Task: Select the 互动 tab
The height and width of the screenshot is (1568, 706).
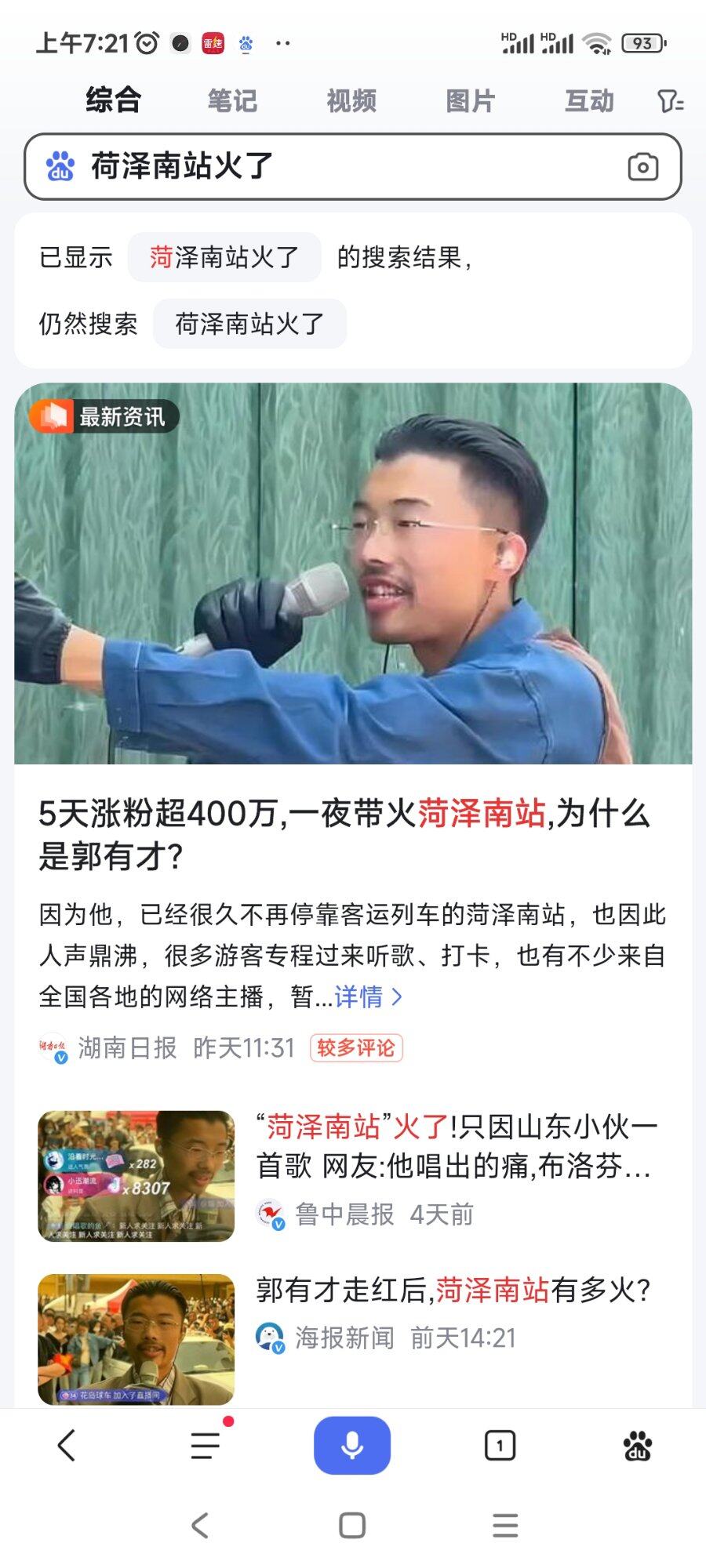Action: pos(589,101)
